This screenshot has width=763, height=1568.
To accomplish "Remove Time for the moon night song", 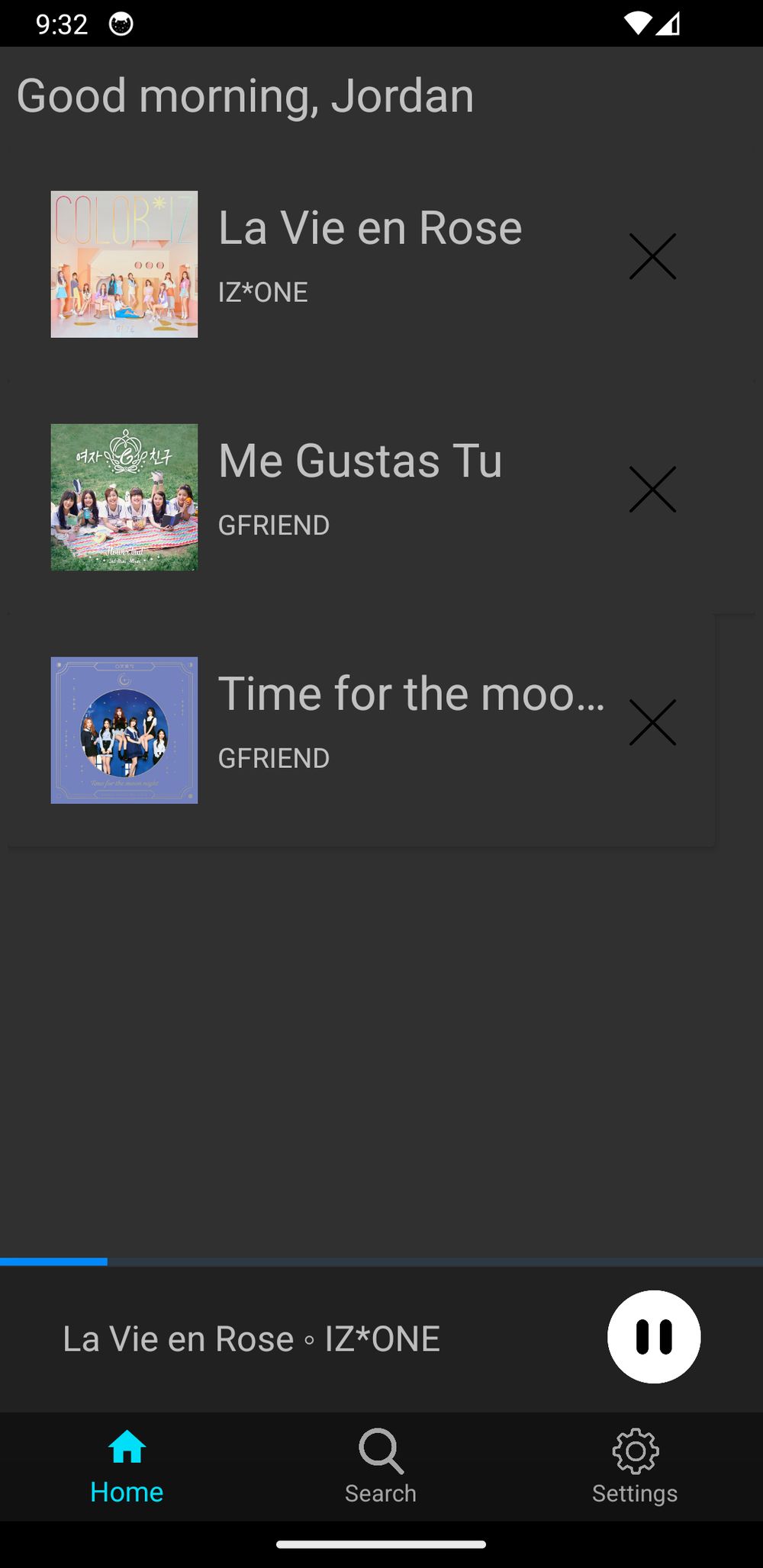I will [x=652, y=722].
